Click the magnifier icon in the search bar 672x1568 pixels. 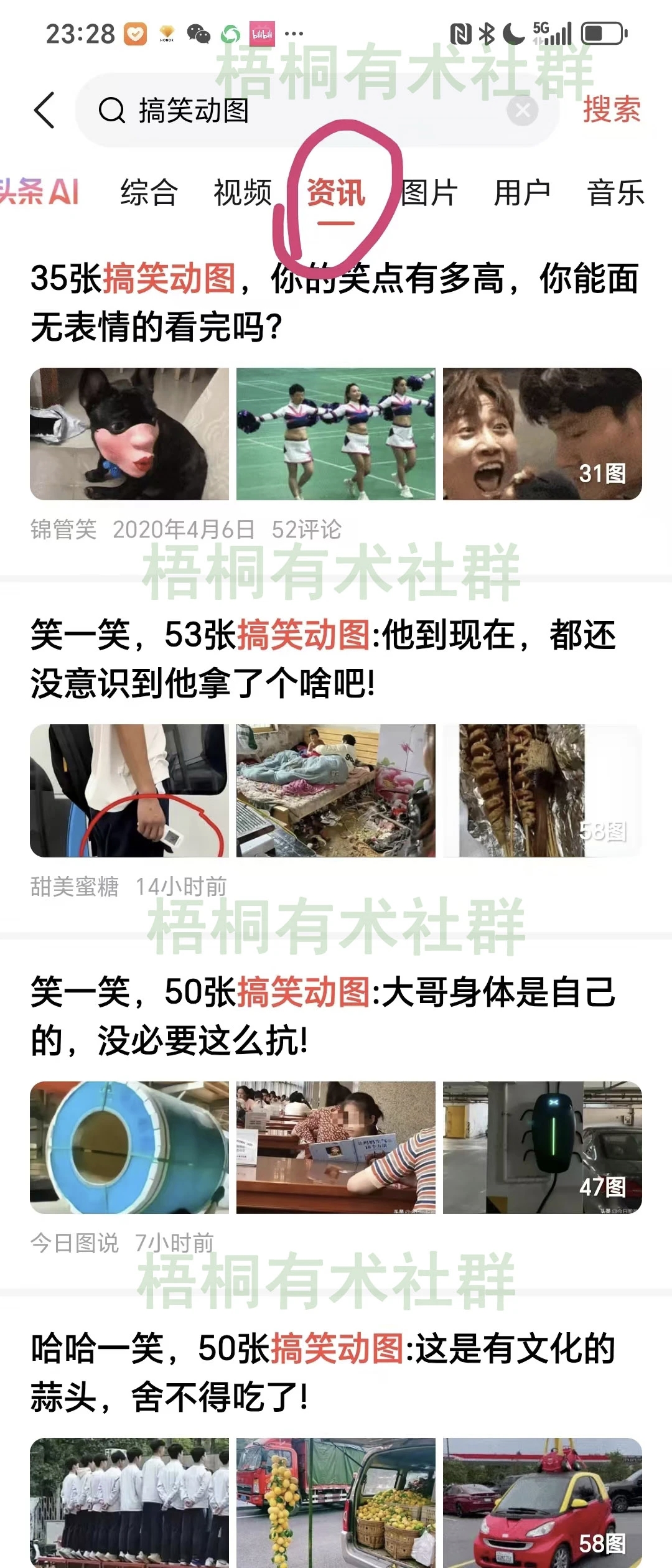pos(111,111)
